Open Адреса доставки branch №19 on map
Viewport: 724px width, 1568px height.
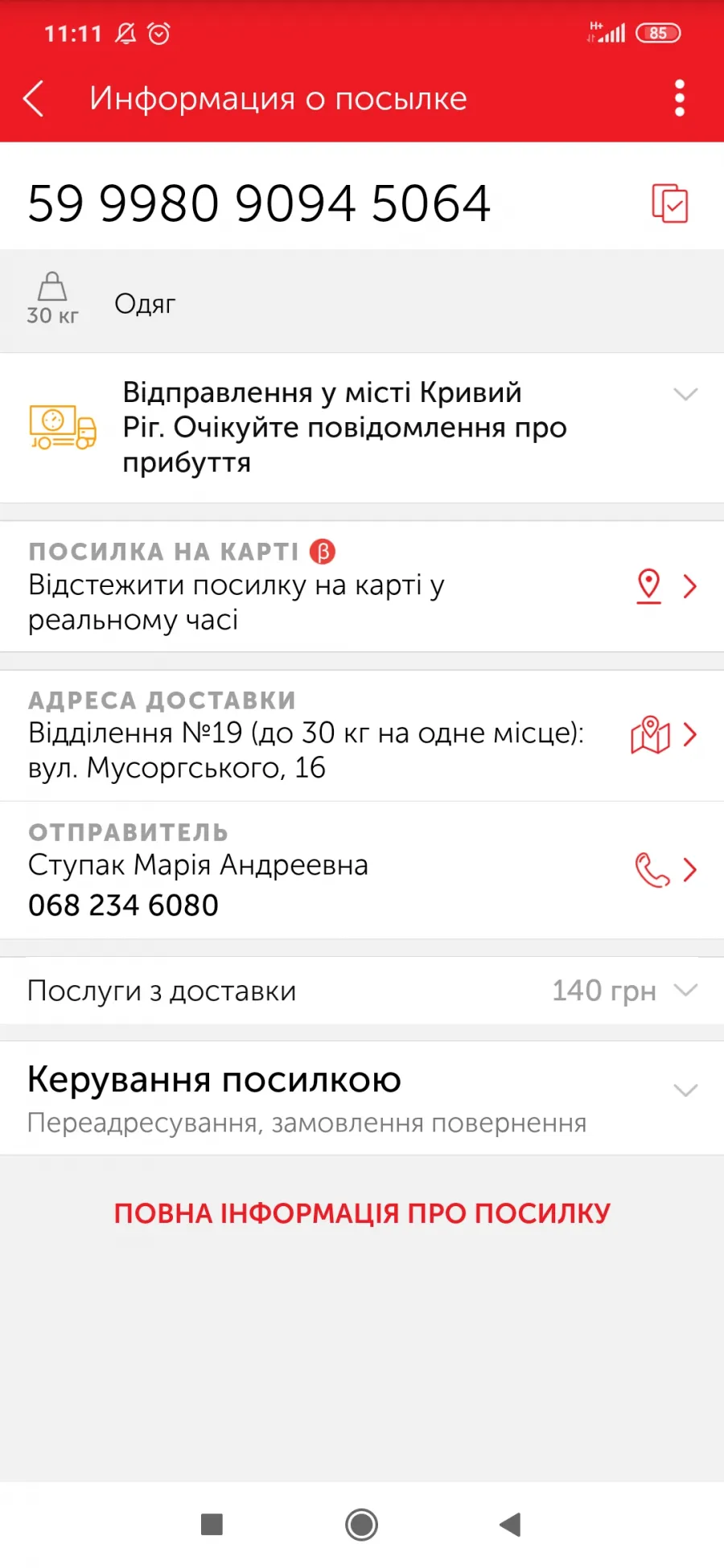coord(362,735)
